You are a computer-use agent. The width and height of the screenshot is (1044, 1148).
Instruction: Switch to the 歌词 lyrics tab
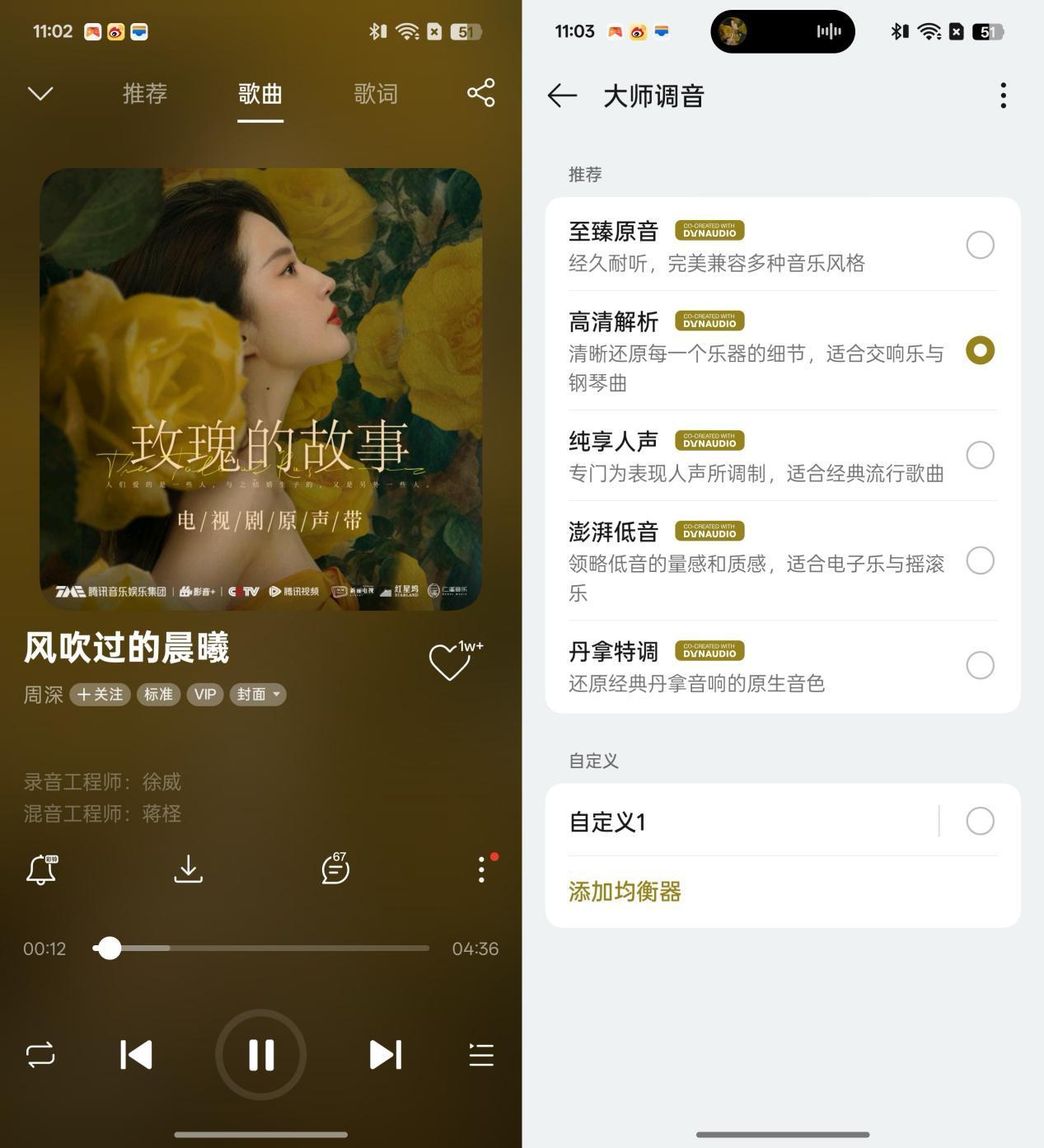(376, 93)
